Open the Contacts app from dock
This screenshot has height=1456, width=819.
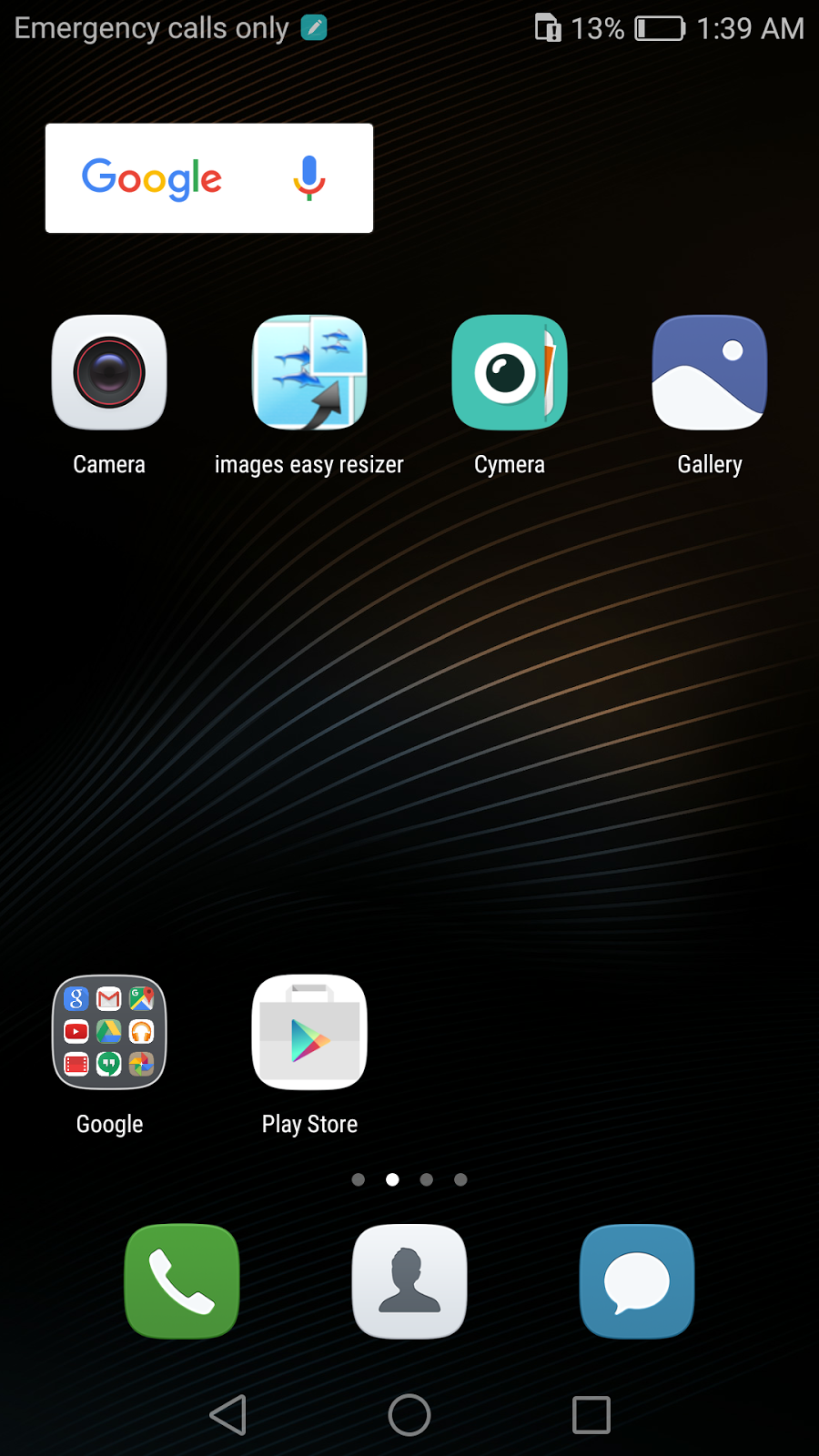pos(409,1280)
